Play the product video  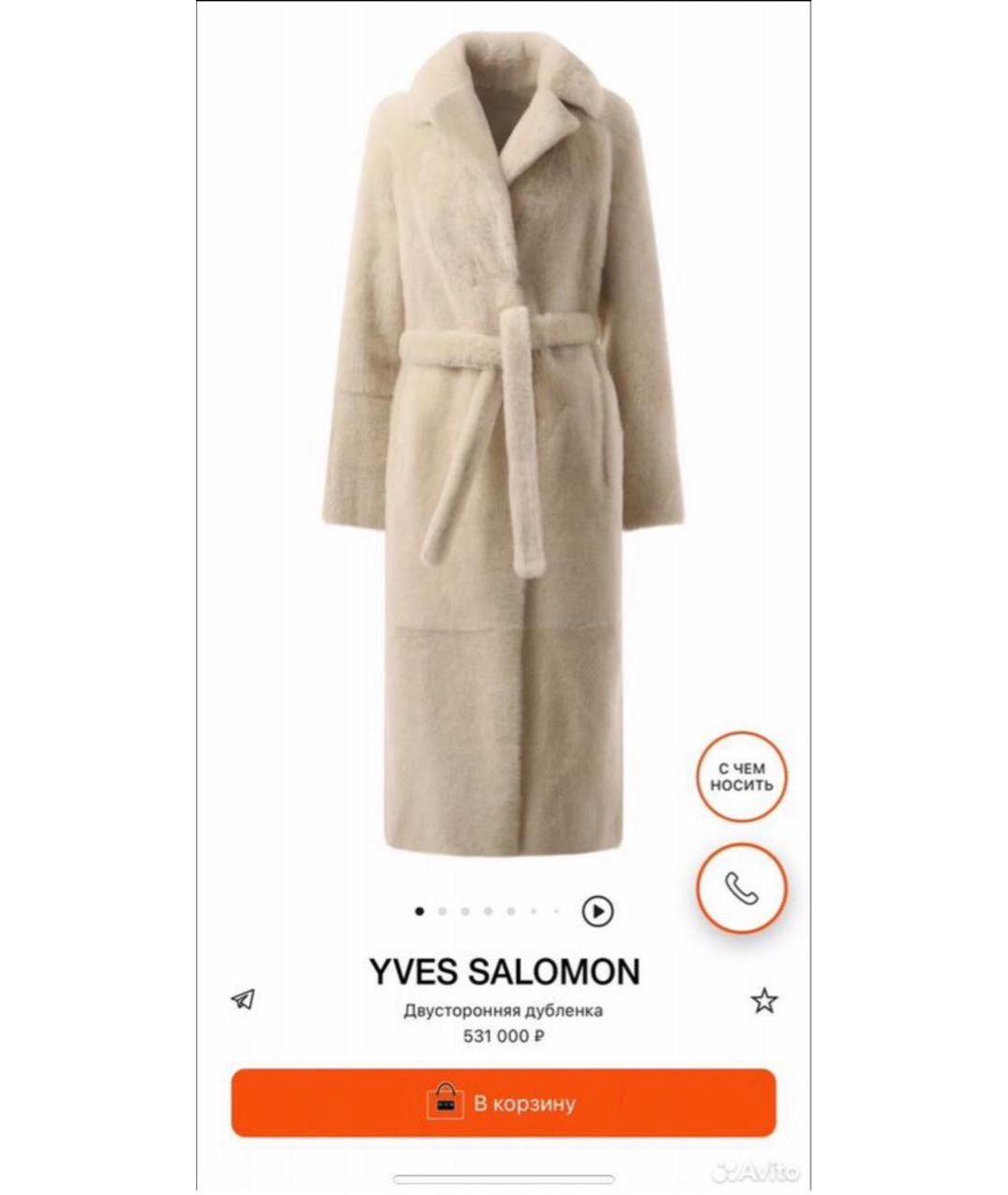pyautogui.click(x=597, y=910)
